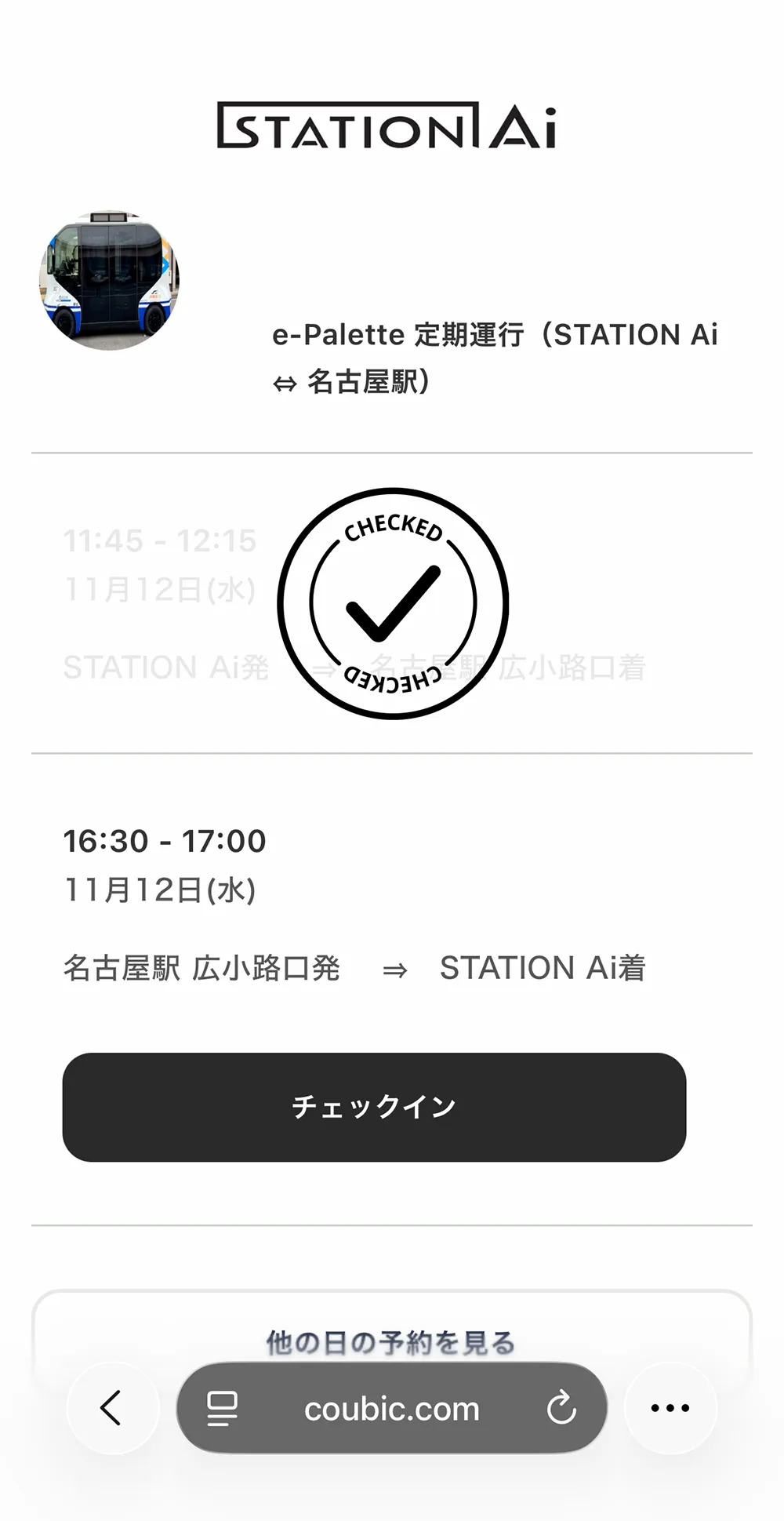Reload the coubic.com page
Image resolution: width=784 pixels, height=1521 pixels.
pyautogui.click(x=561, y=1408)
